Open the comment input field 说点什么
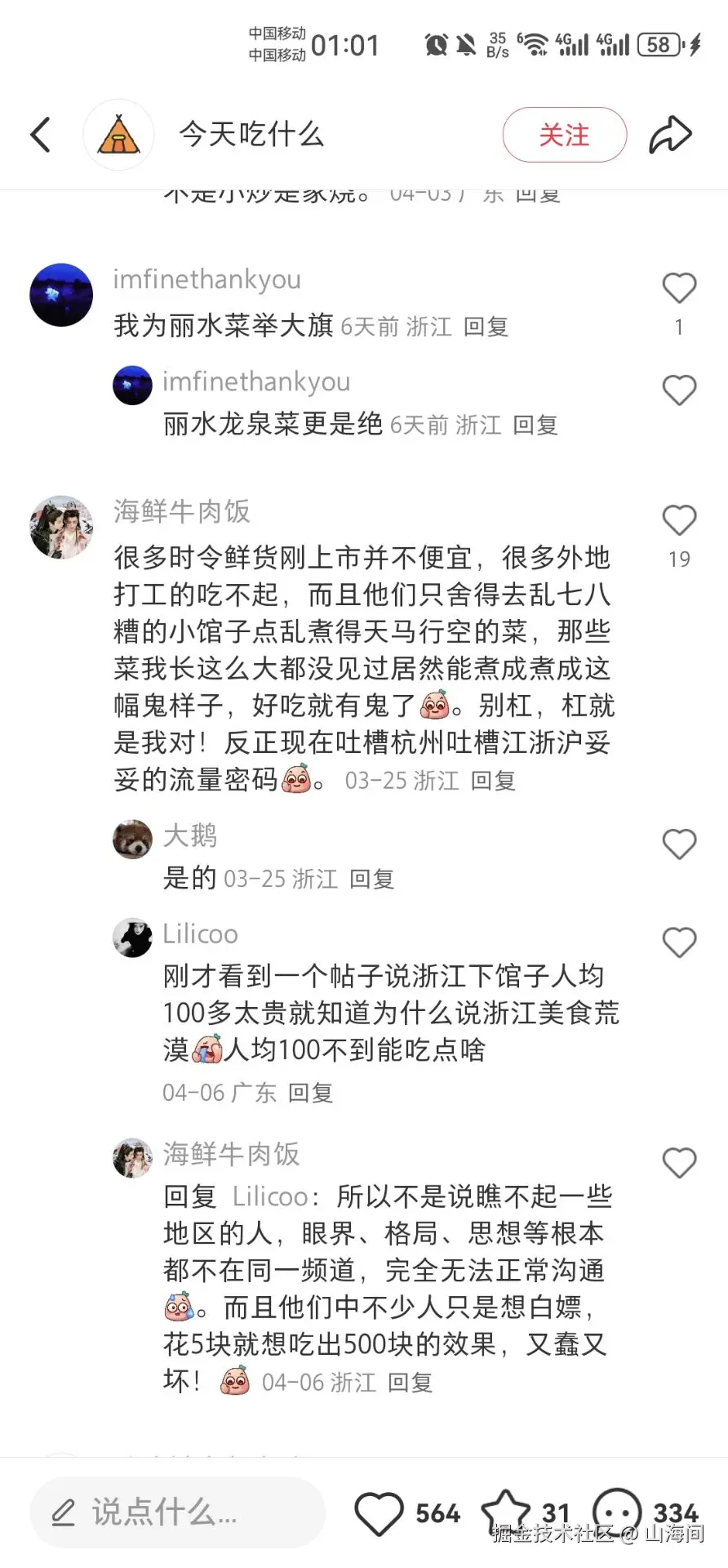 click(x=180, y=1512)
